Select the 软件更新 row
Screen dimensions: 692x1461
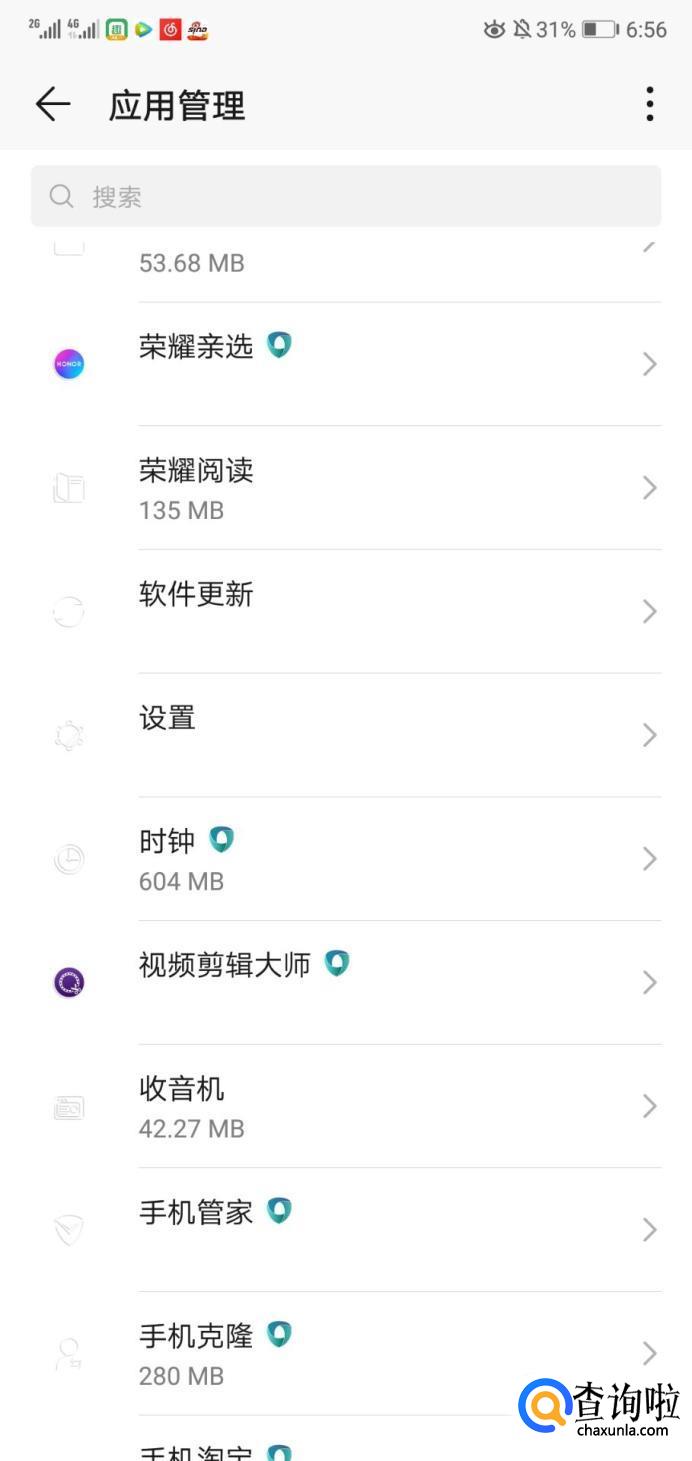point(346,611)
